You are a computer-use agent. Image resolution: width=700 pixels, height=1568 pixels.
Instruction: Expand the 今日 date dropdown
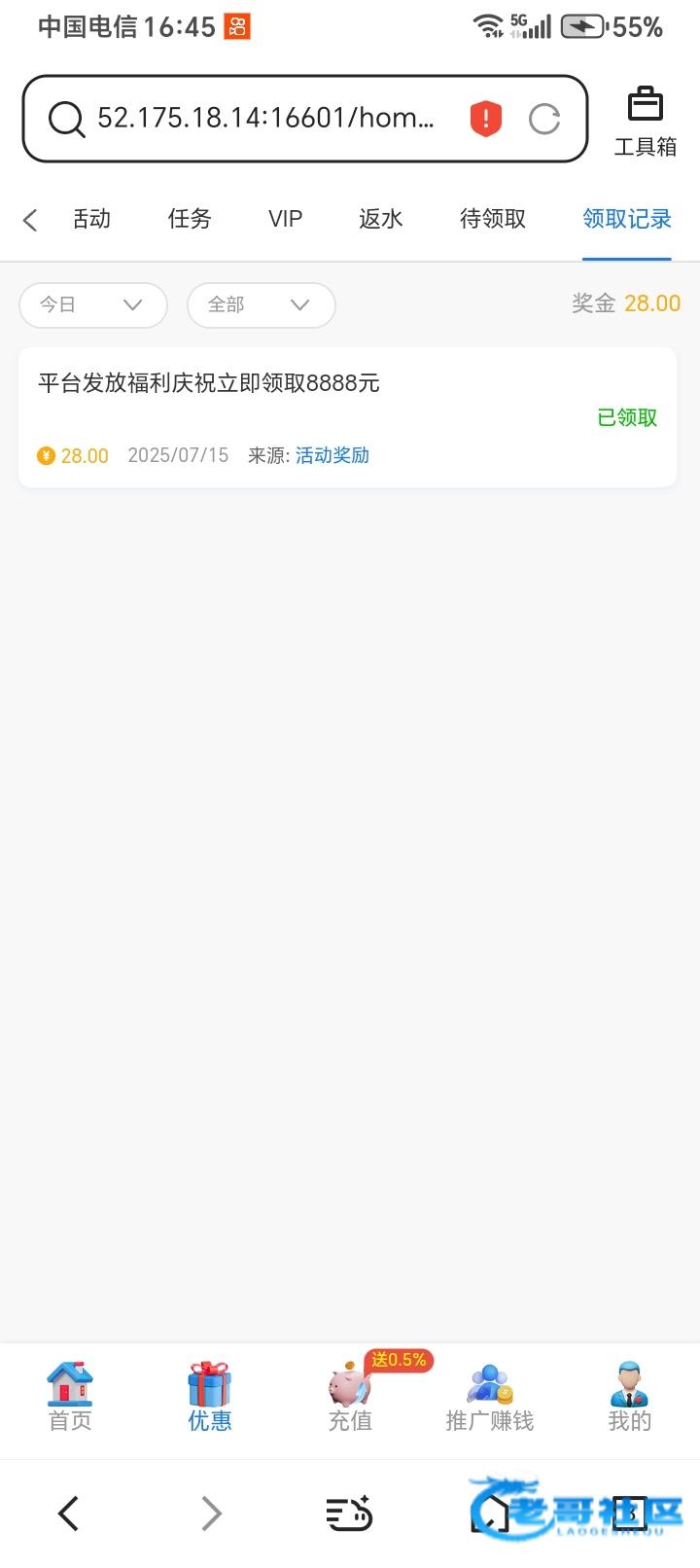pyautogui.click(x=92, y=304)
